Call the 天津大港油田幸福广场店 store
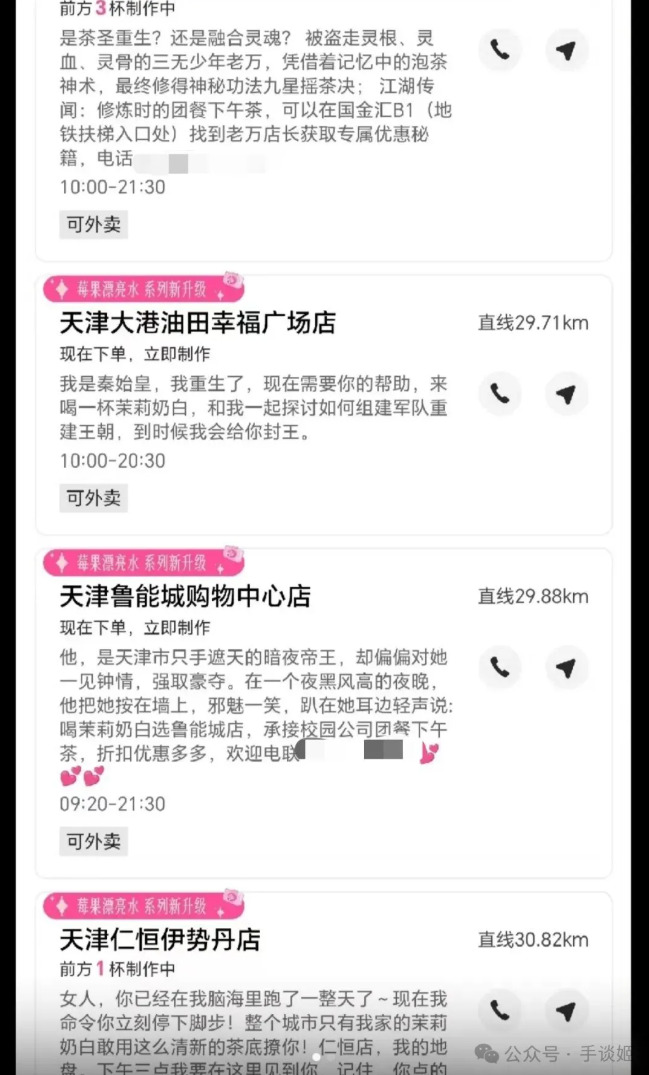Image resolution: width=649 pixels, height=1075 pixels. click(500, 394)
